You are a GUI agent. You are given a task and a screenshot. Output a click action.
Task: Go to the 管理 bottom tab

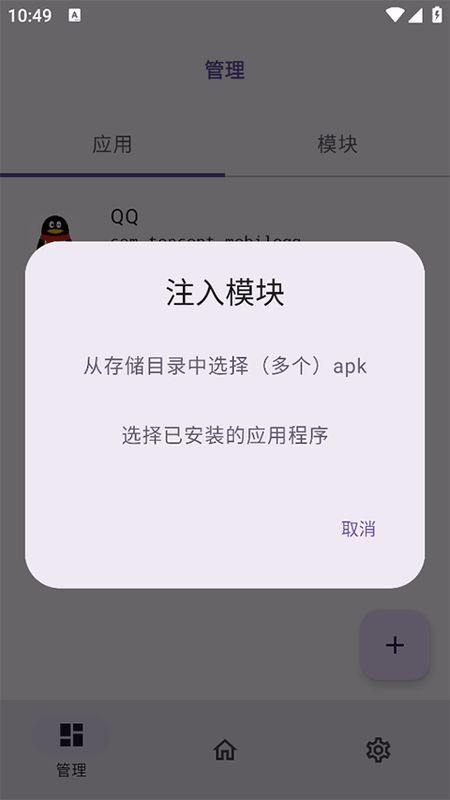click(71, 749)
